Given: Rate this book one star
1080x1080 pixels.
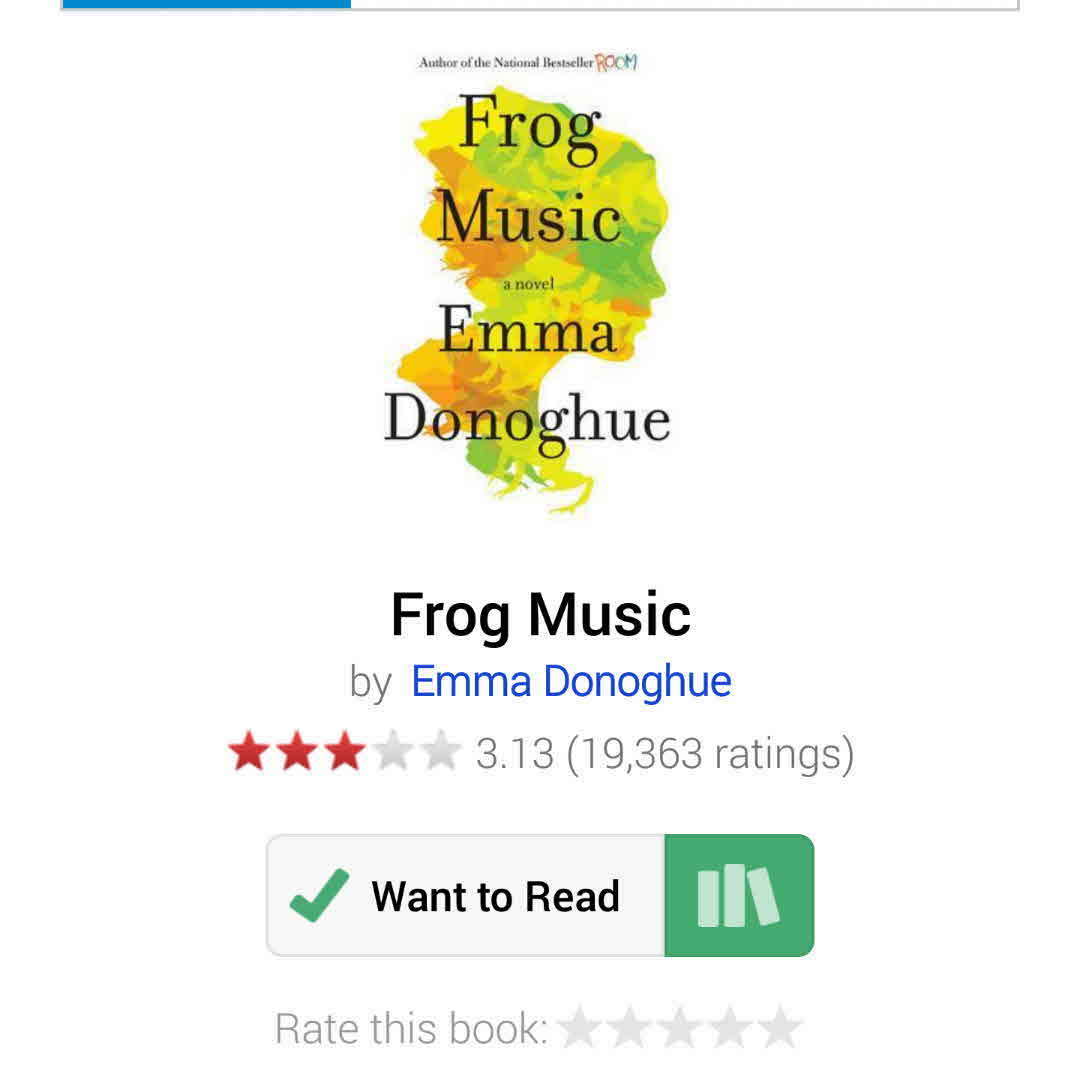Looking at the screenshot, I should point(580,1028).
